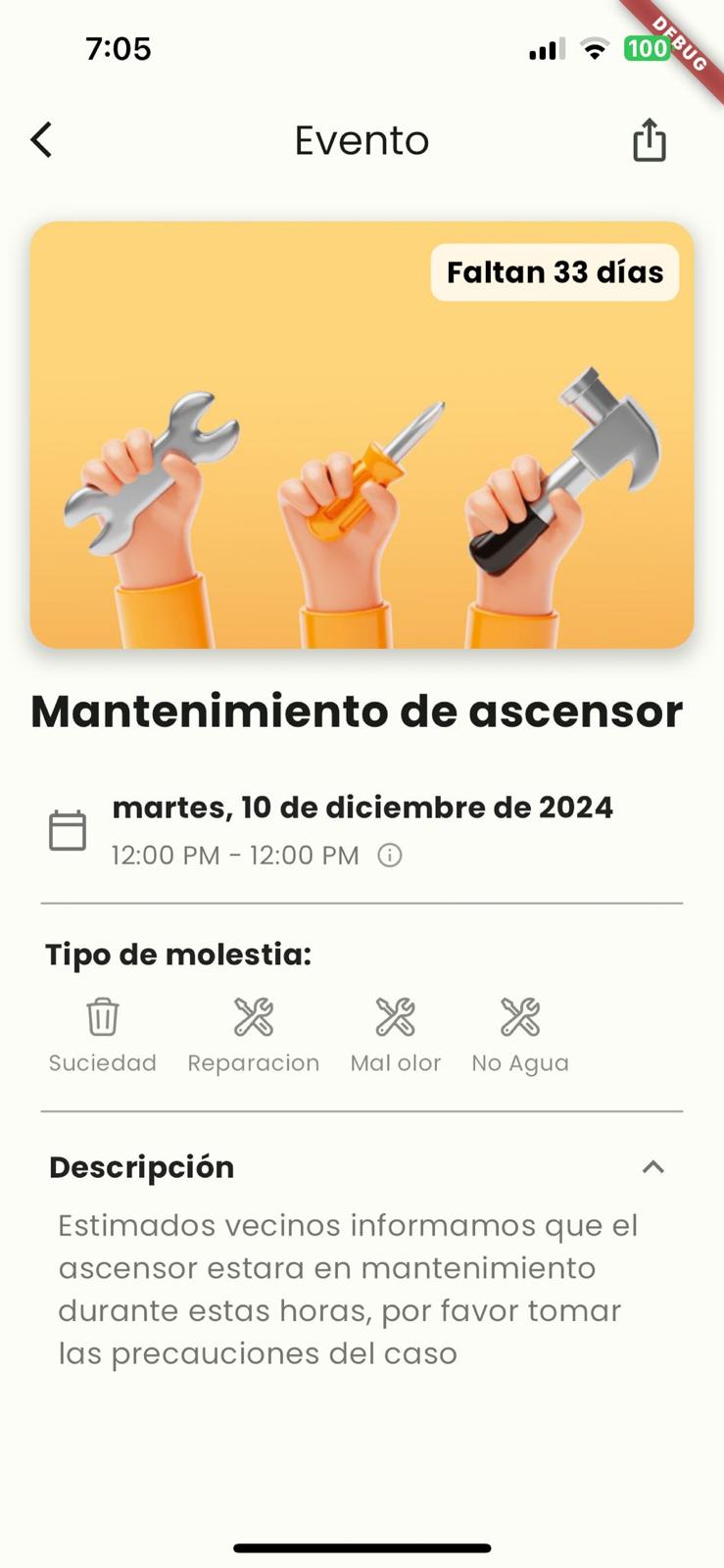
Task: Collapse the Descripción section
Action: [x=652, y=1166]
